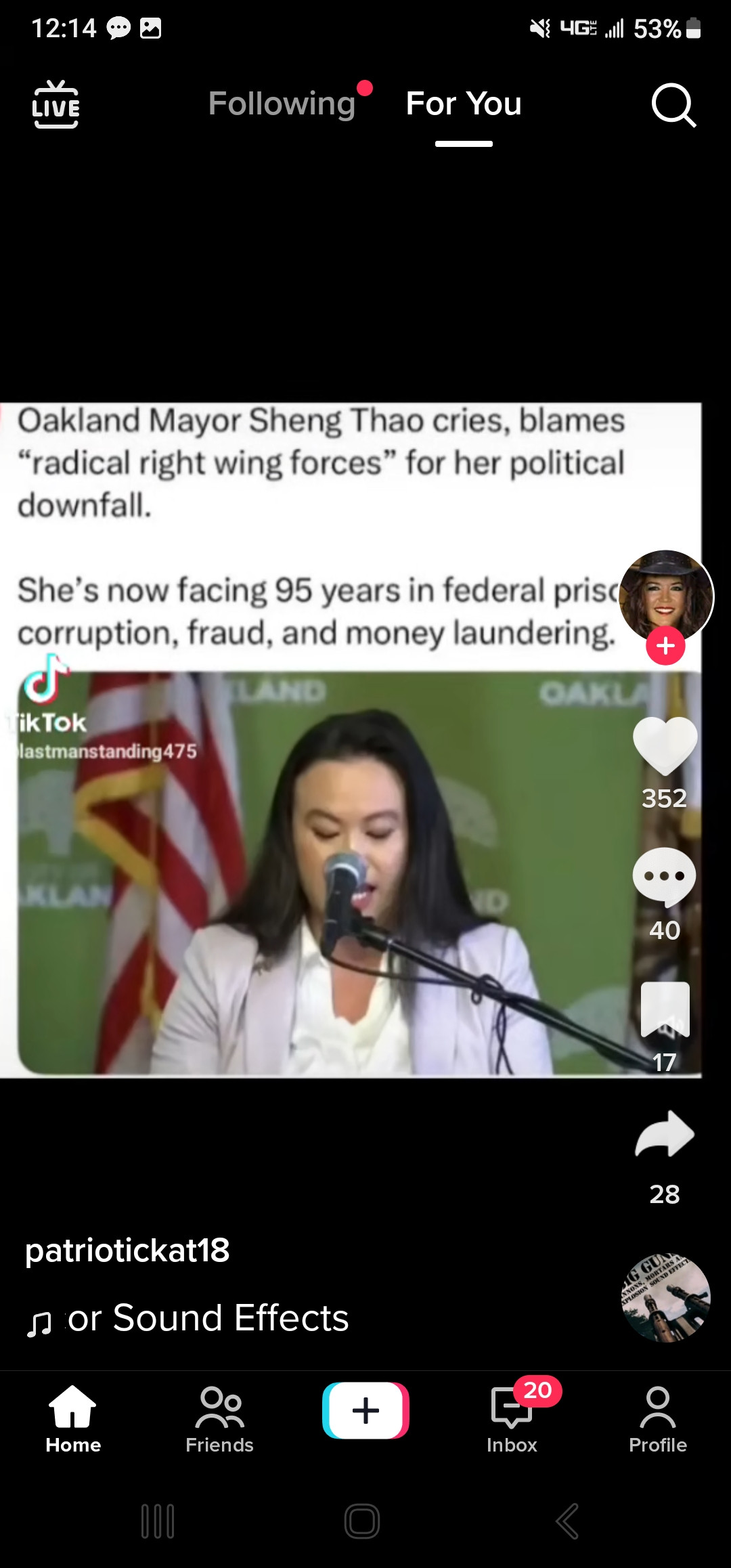Open the creator's profile picture
The image size is (731, 1568).
tap(666, 593)
